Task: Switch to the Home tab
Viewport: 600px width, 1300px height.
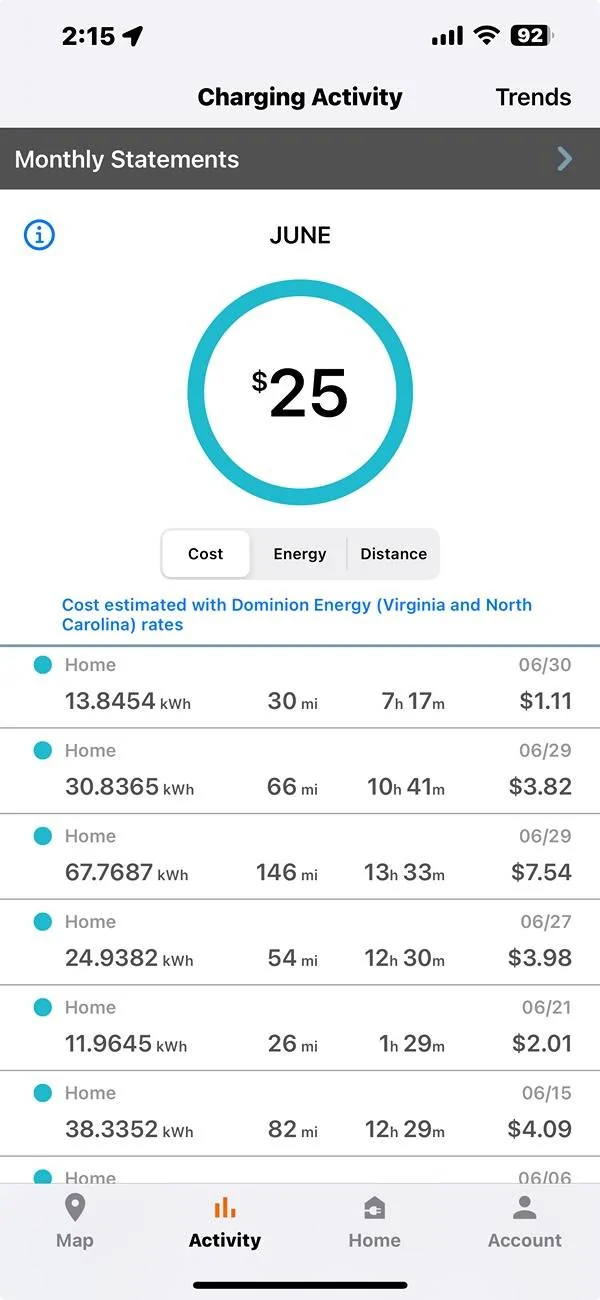Action: pos(374,1222)
